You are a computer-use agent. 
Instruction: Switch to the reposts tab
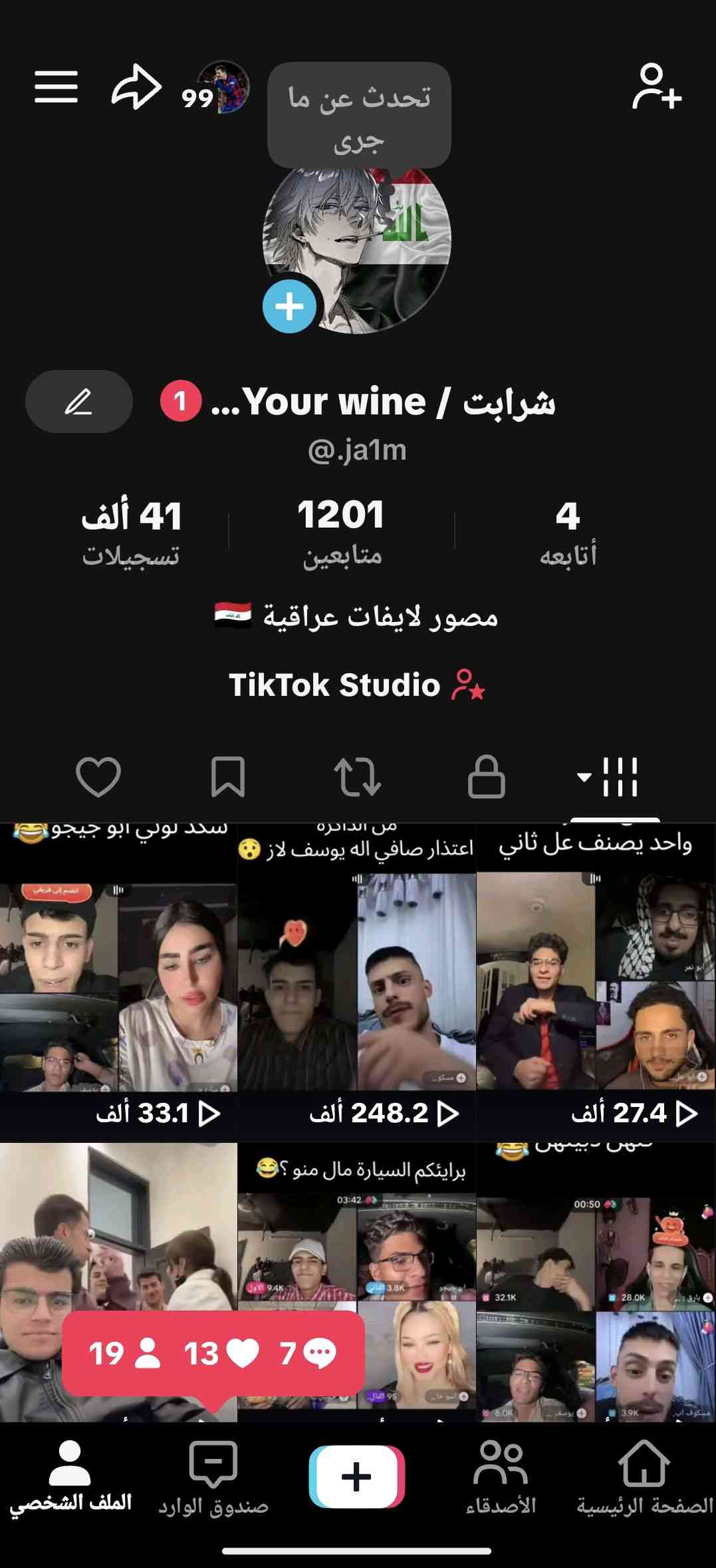pyautogui.click(x=357, y=776)
